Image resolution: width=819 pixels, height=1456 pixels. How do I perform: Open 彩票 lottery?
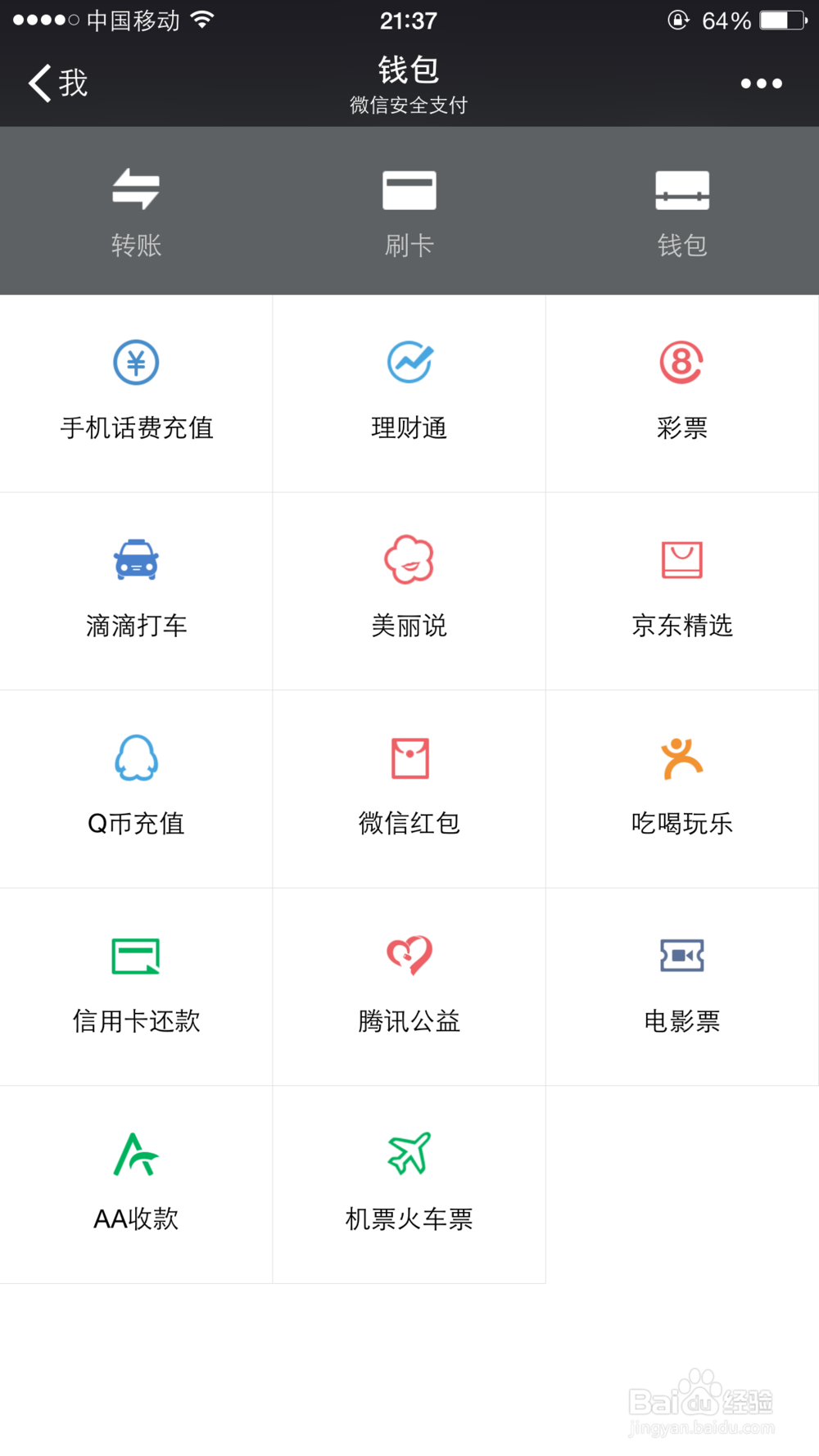click(x=682, y=394)
